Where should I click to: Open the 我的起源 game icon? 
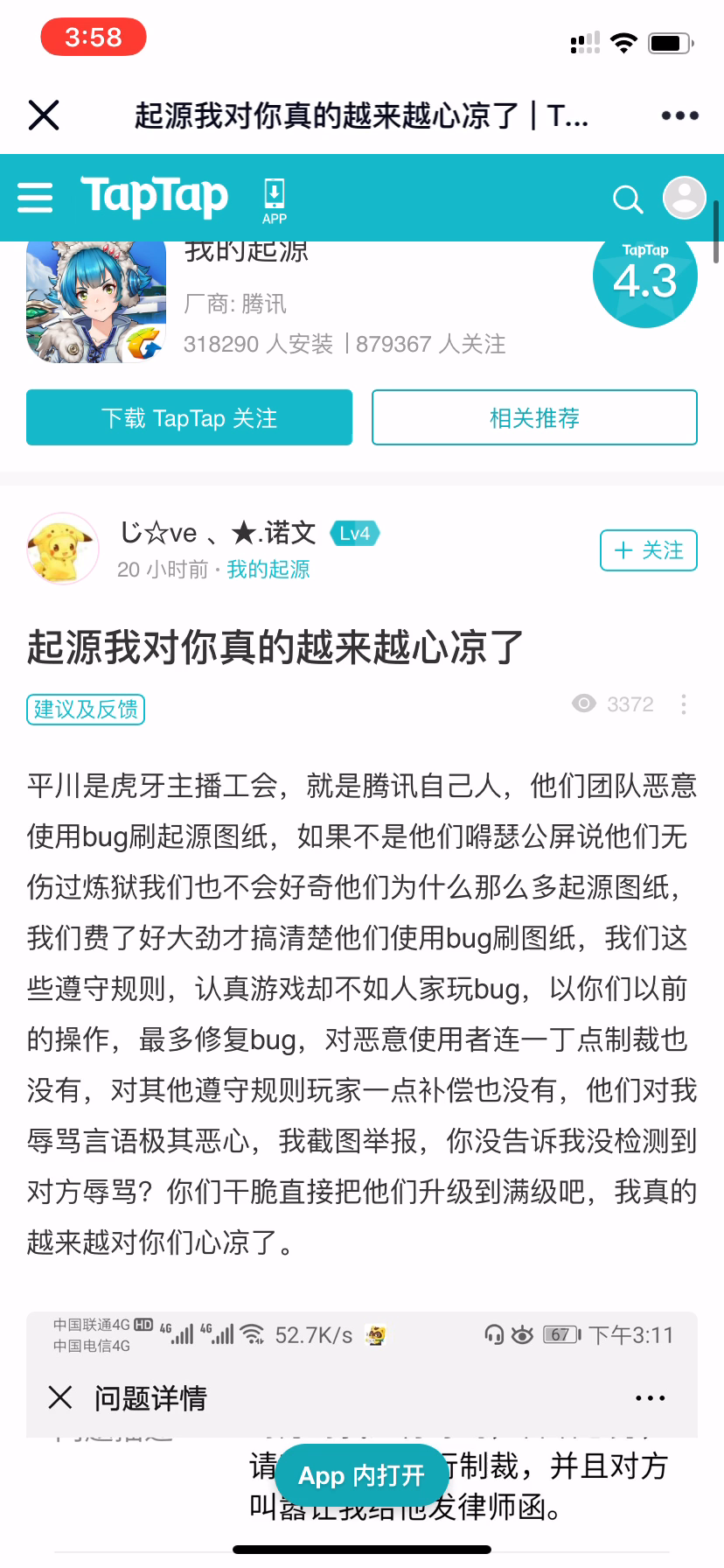pos(96,302)
